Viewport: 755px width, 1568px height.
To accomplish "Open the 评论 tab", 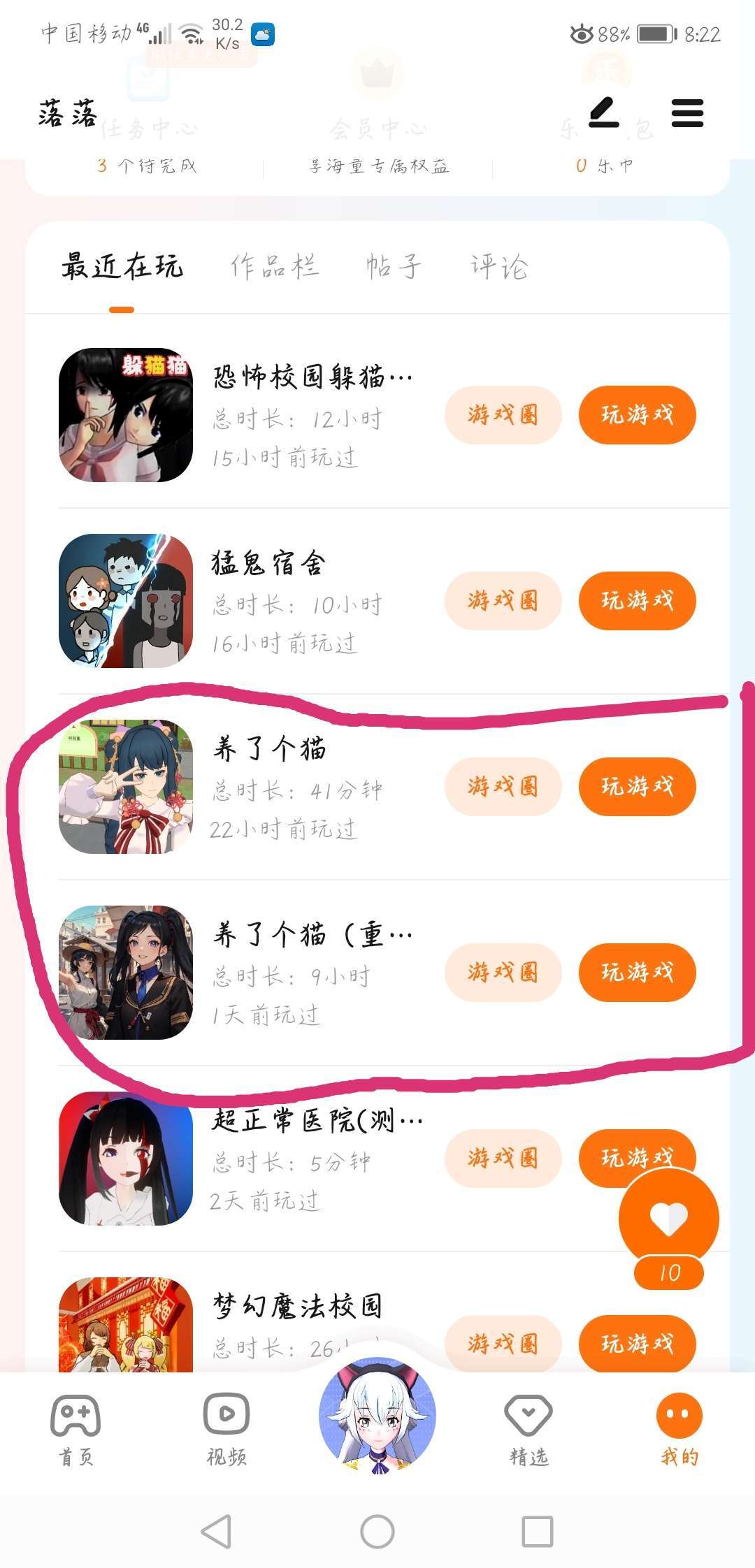I will click(x=499, y=266).
